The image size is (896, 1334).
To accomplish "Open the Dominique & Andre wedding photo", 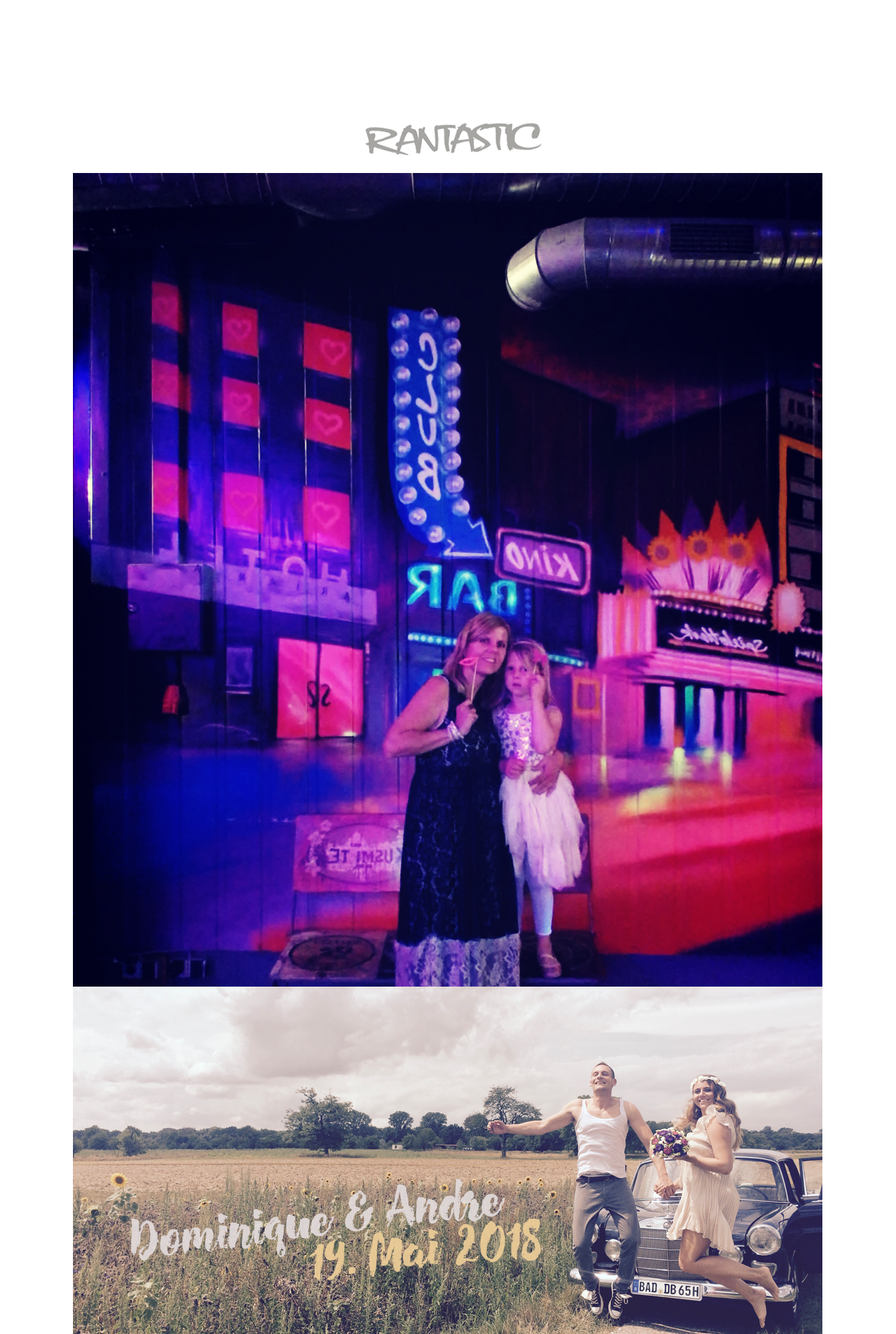I will [447, 1160].
